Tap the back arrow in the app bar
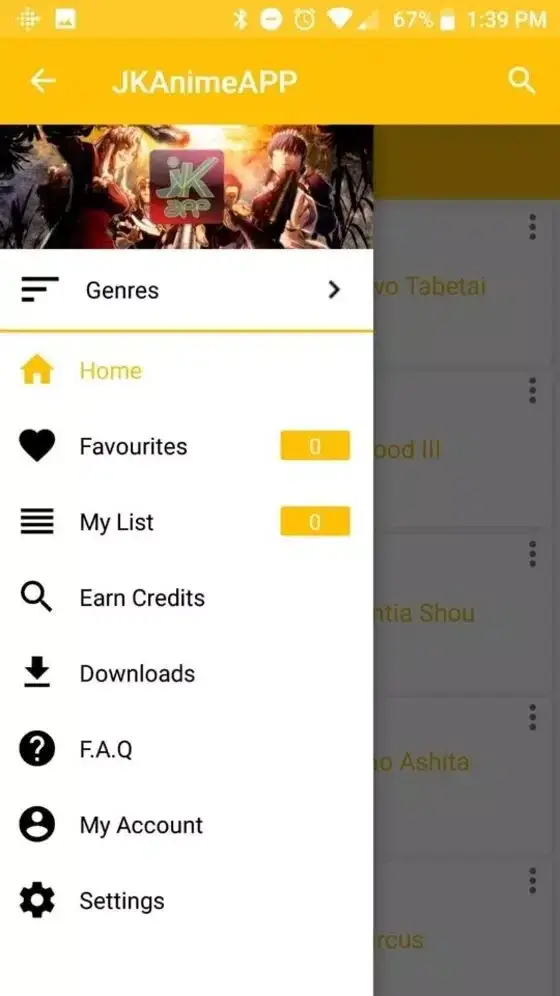Image resolution: width=560 pixels, height=996 pixels. click(x=43, y=81)
